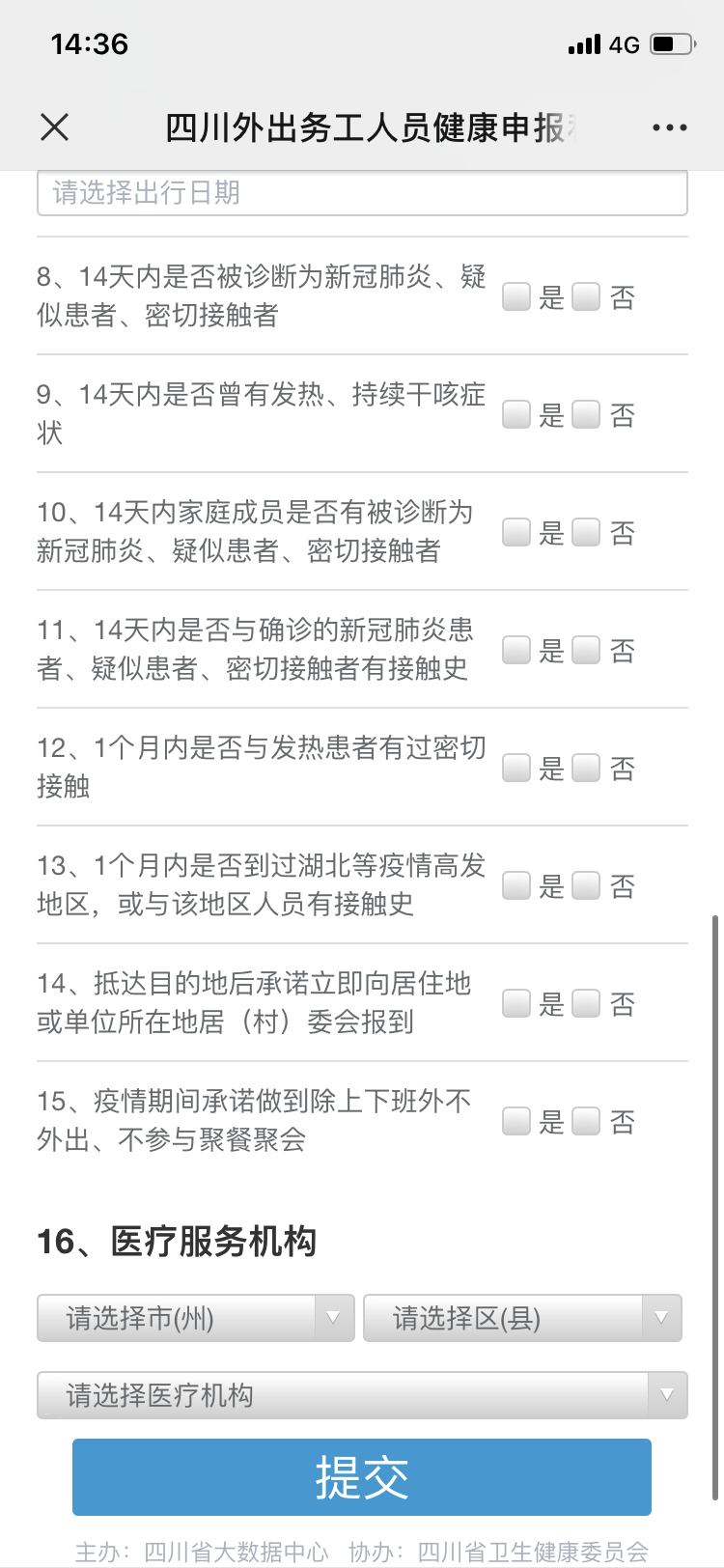Check 否 for question 11 contact history
Image resolution: width=724 pixels, height=1568 pixels.
[x=586, y=650]
